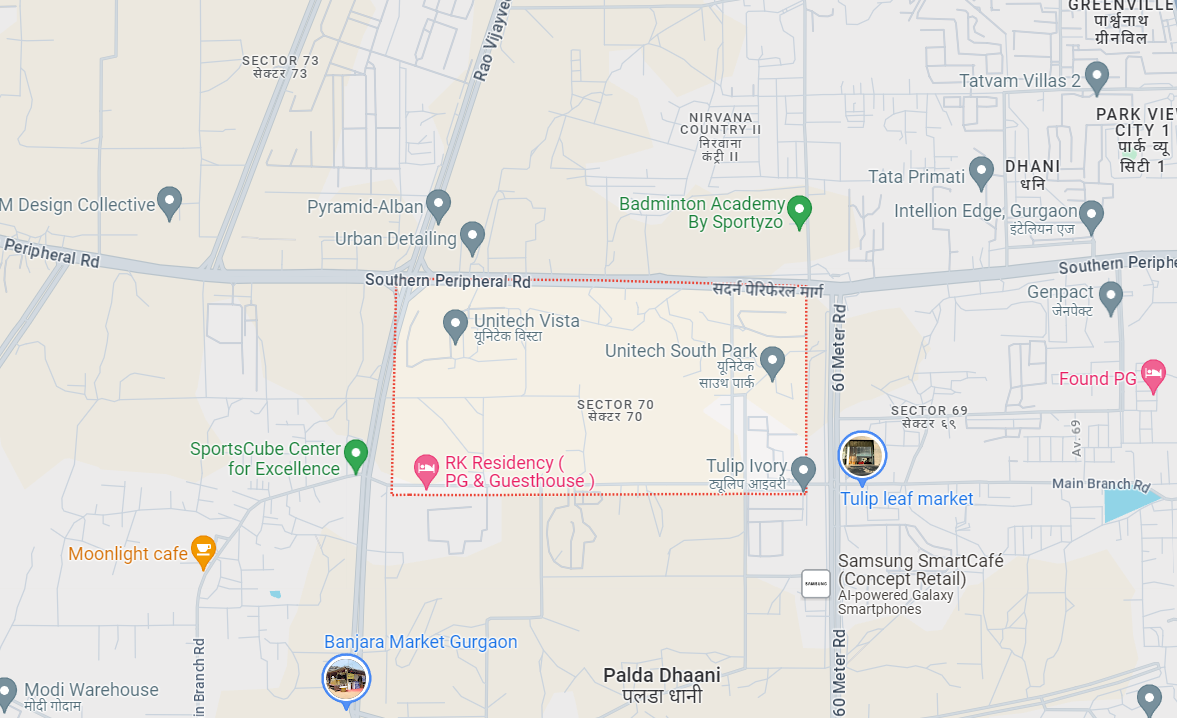Select the Urban Detailing marker
Viewport: 1177px width, 718px height.
coord(472,237)
